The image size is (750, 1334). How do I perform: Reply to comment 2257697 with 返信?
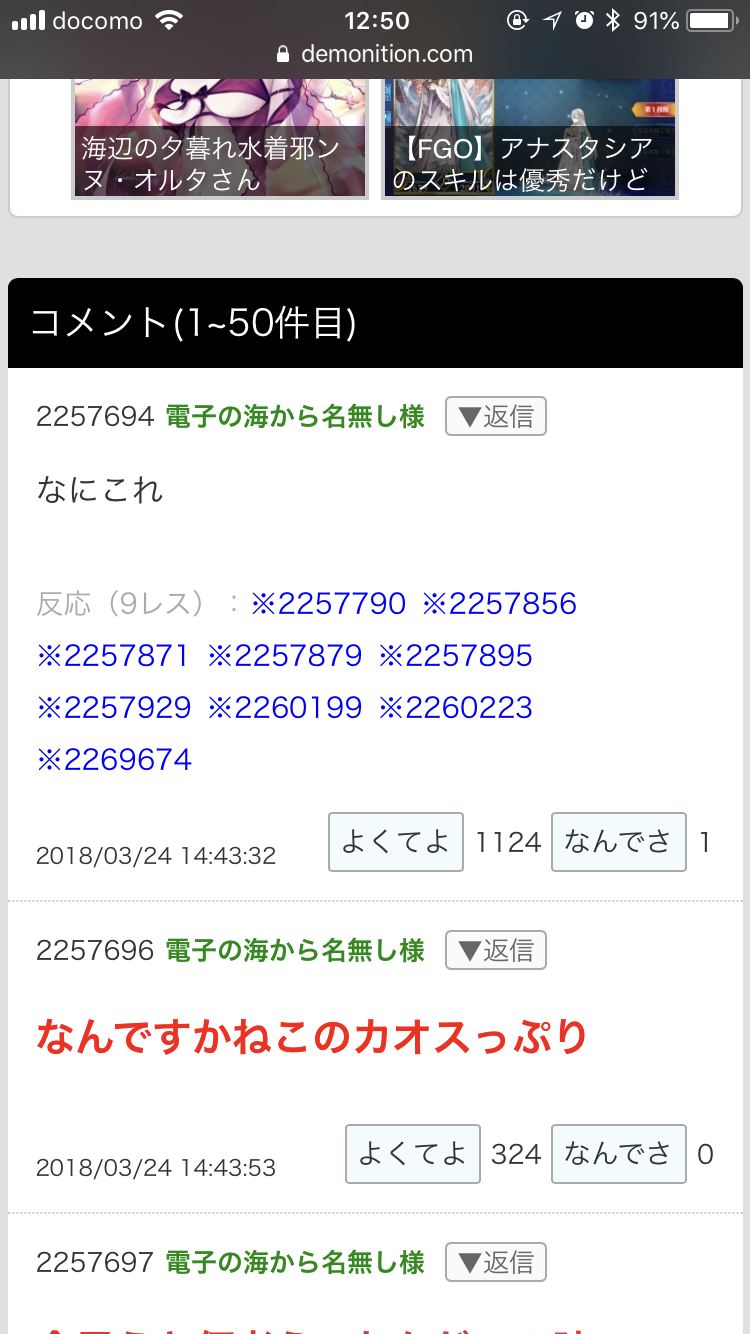496,1262
